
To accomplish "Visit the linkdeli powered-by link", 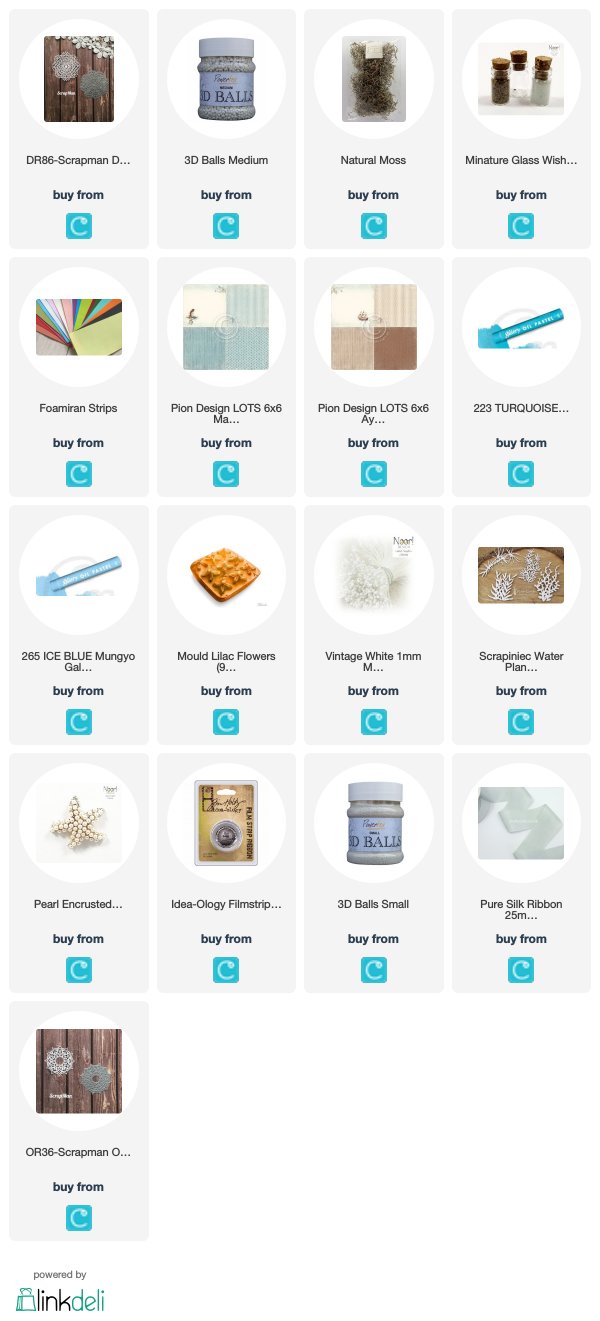I will (60, 1291).
